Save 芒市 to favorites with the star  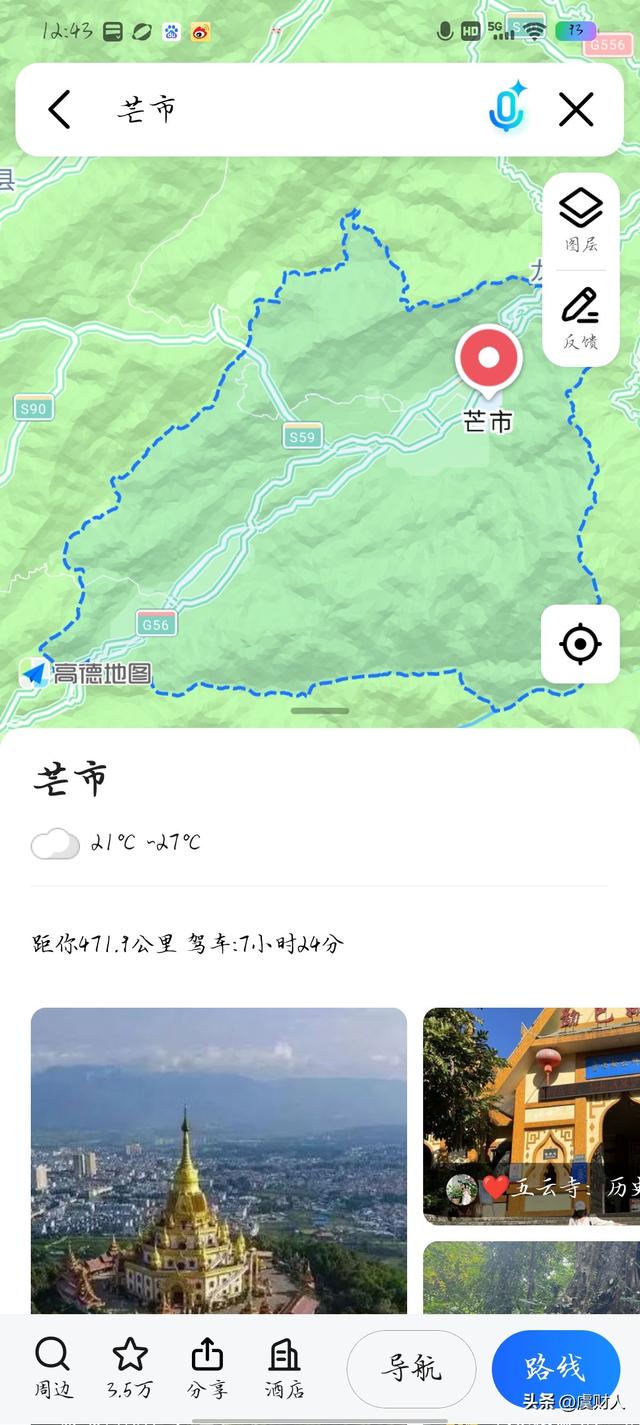(130, 1367)
